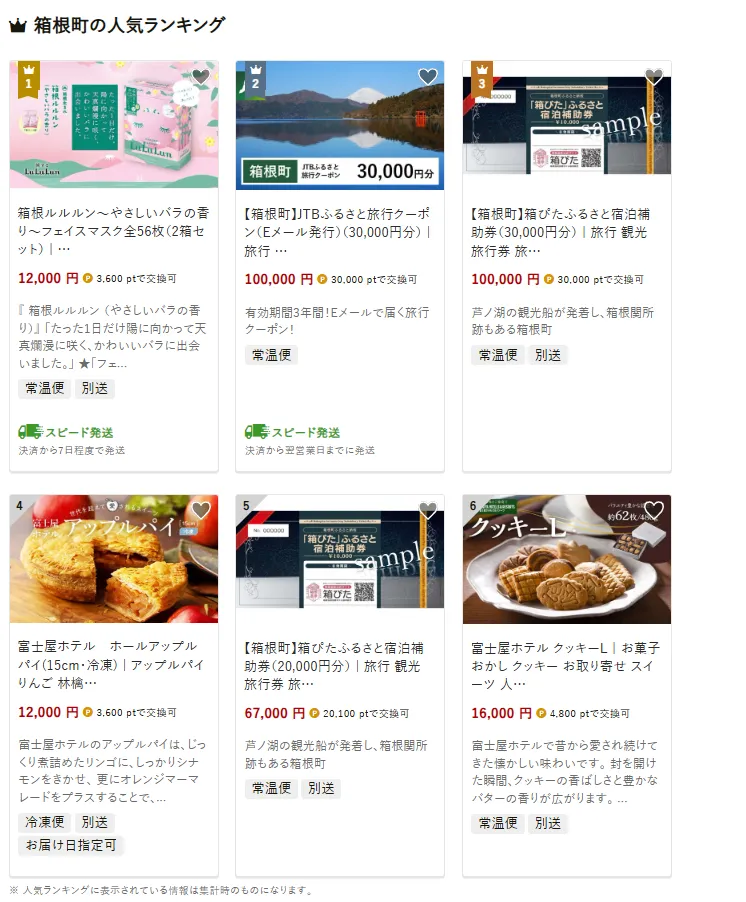The width and height of the screenshot is (746, 902).
Task: Open 富士屋ホテル ホールアップルパイ card
Action: tap(113, 655)
